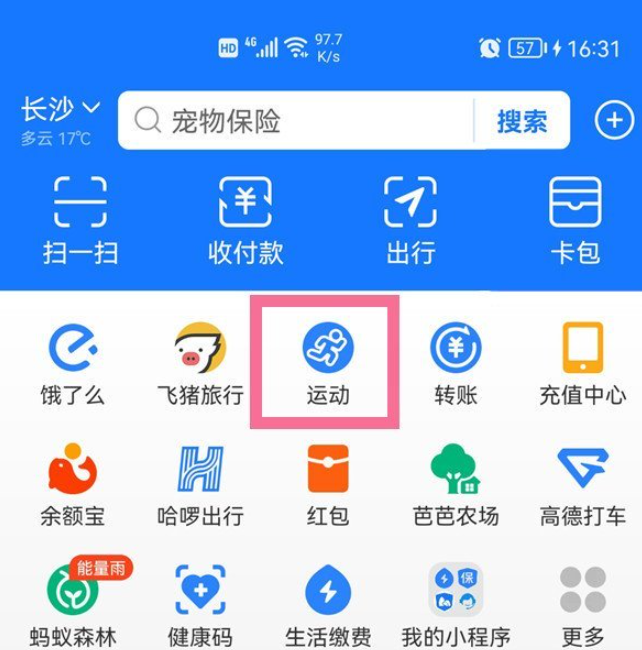Open 高德打车 ride hailing
Screen dimensions: 642x650
coord(582,485)
